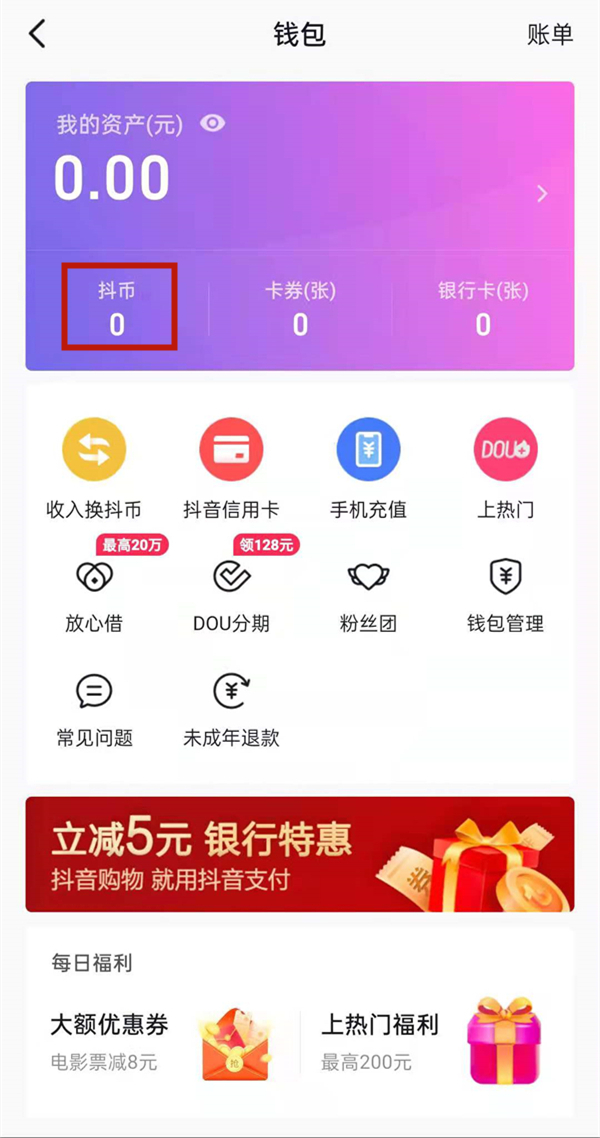Open 放心借 loan service
Image resolution: width=600 pixels, height=1138 pixels.
click(94, 595)
